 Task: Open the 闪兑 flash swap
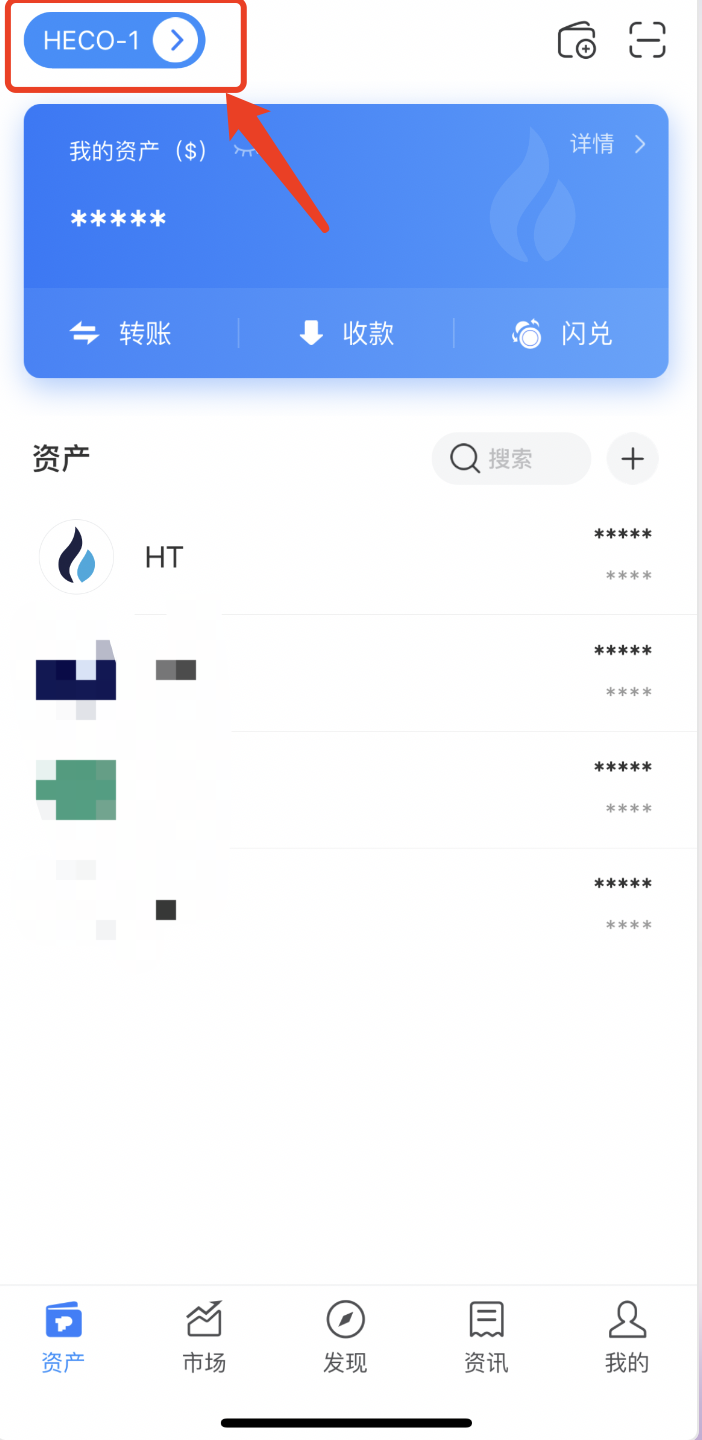pos(562,333)
